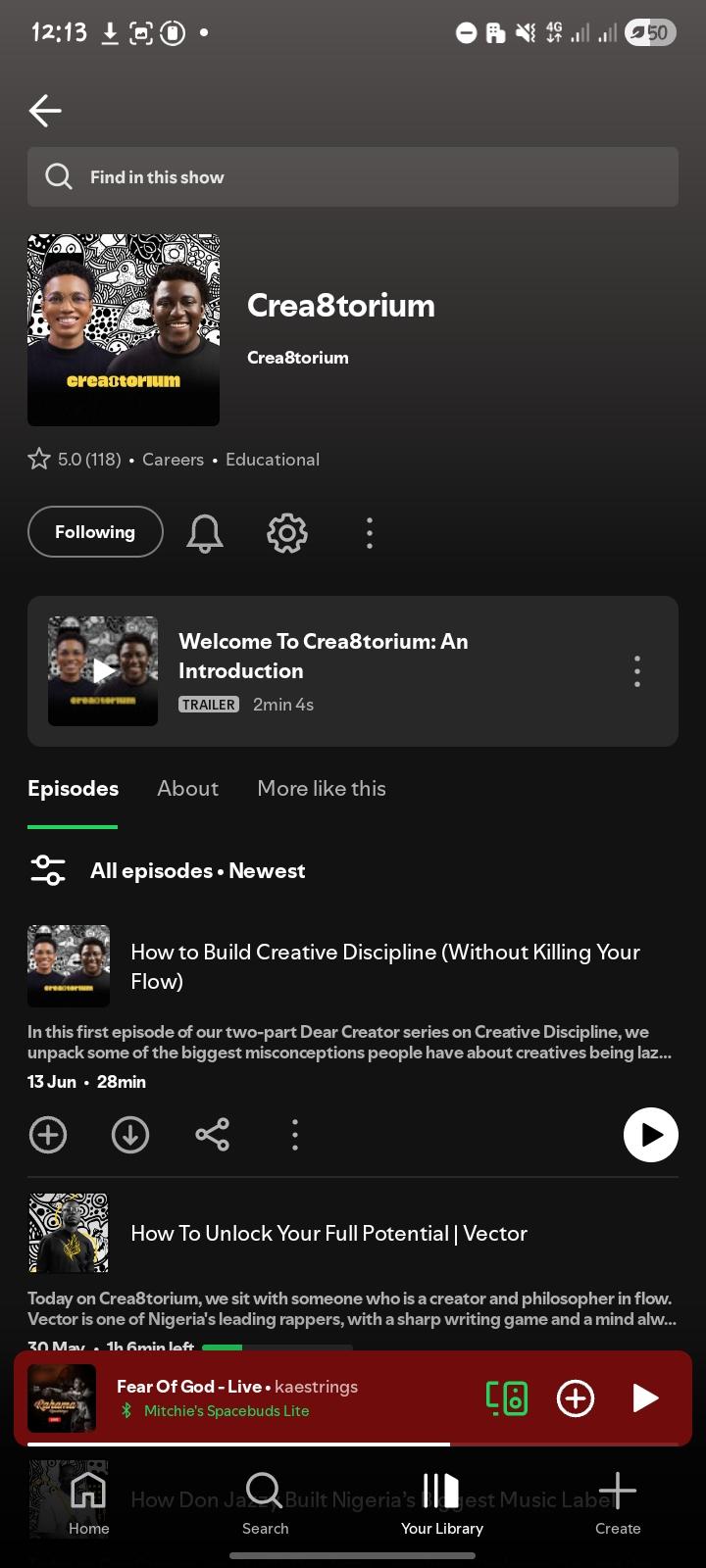The height and width of the screenshot is (1568, 706).
Task: Download the Creative Discipline episode
Action: pos(130,1135)
